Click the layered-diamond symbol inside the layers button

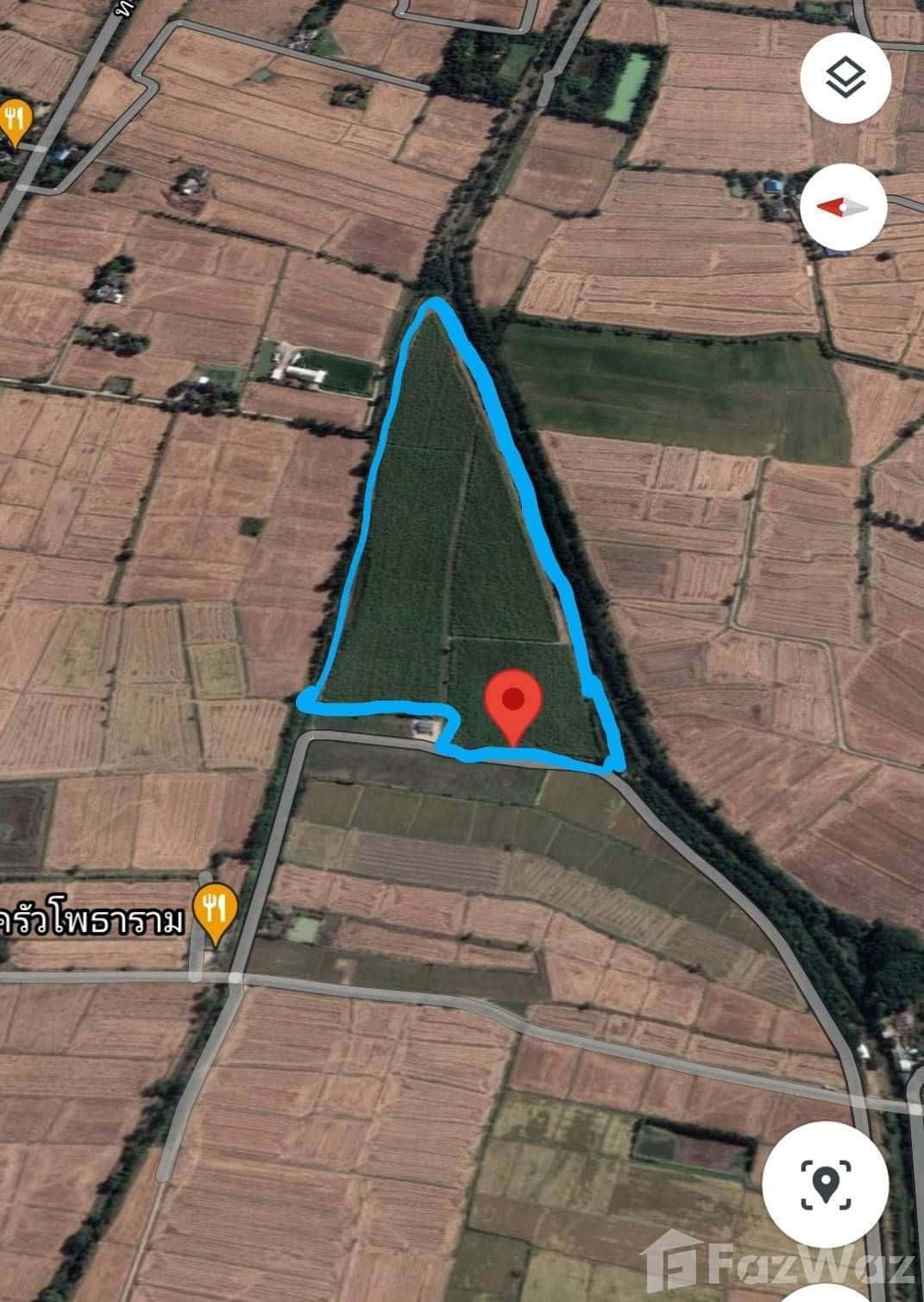click(x=847, y=77)
